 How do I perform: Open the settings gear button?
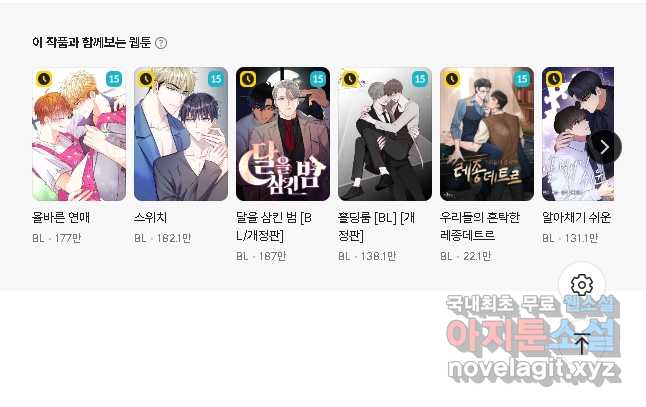(x=582, y=284)
